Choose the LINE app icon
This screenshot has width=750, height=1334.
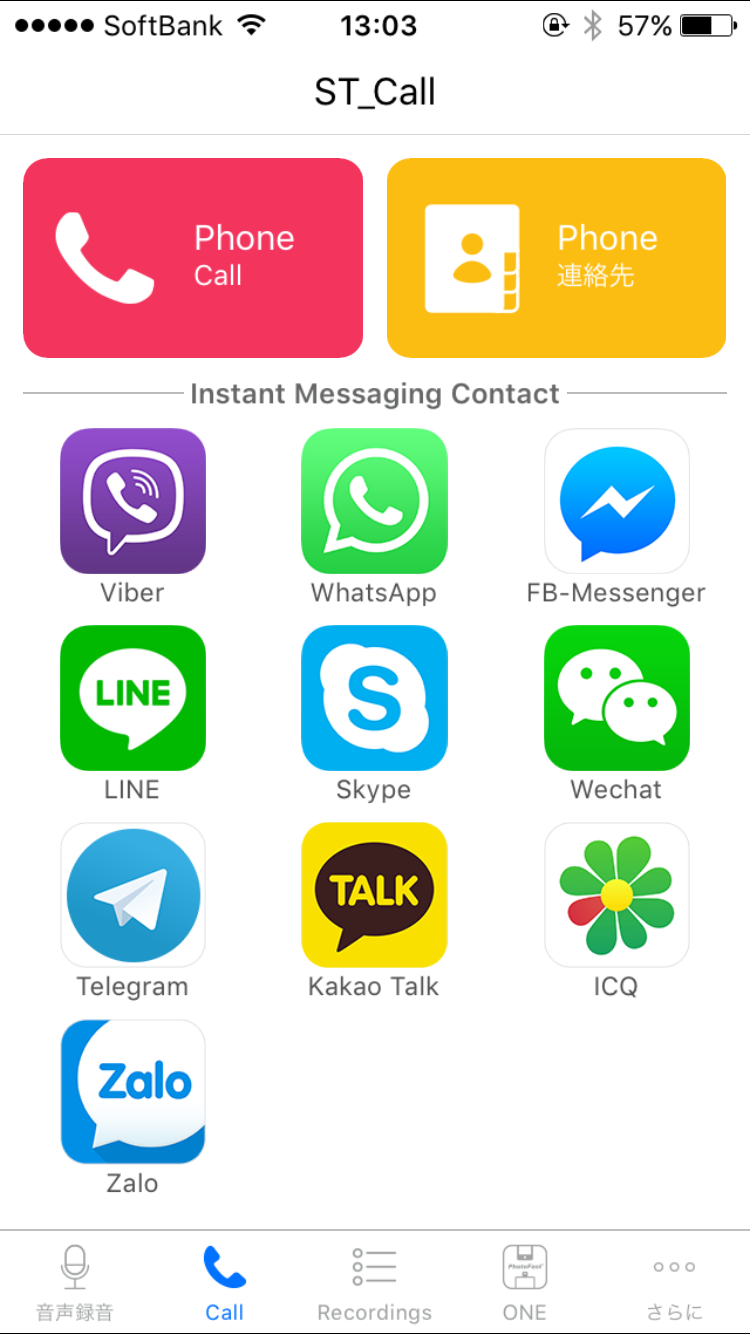(133, 698)
